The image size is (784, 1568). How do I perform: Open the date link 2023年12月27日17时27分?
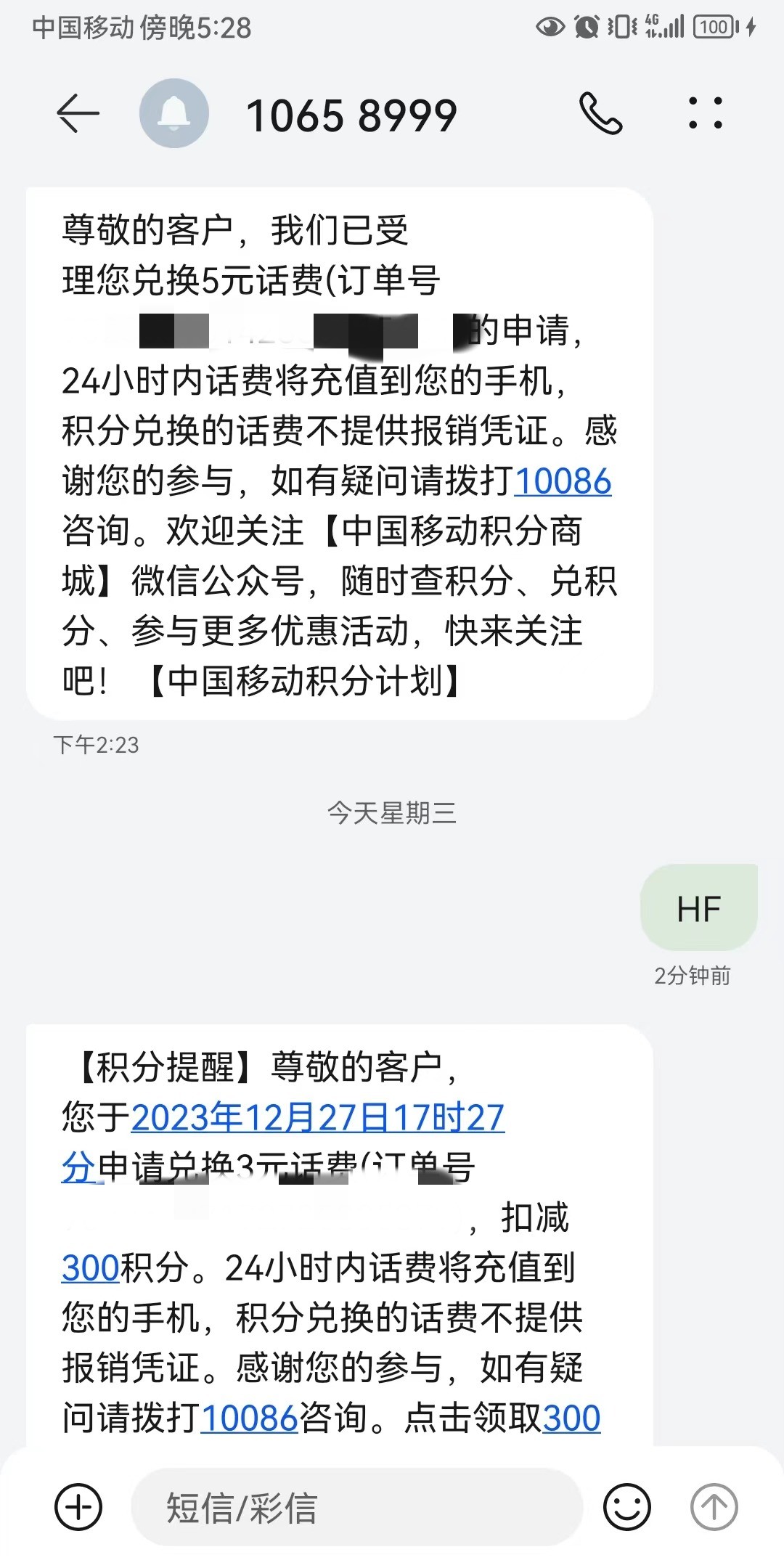click(x=317, y=1117)
